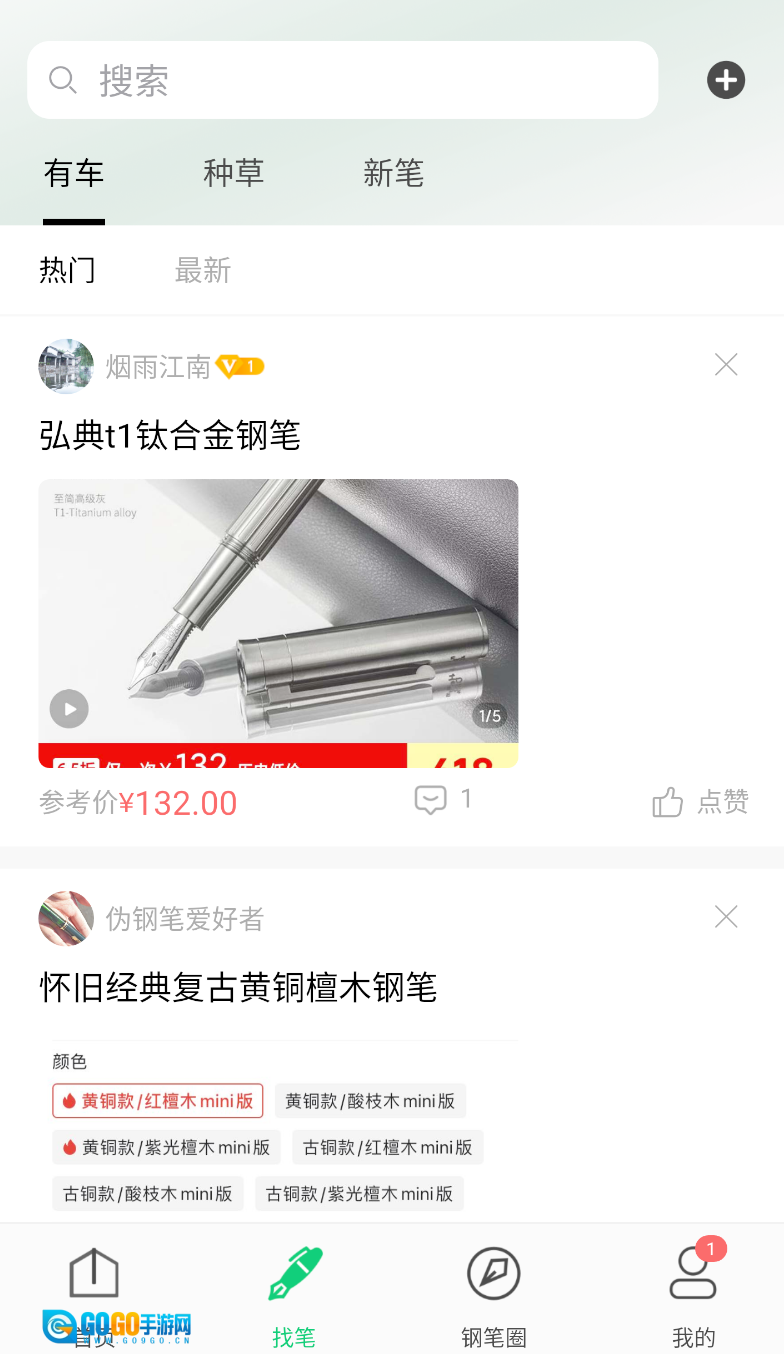Tap the plus icon to create new post
The width and height of the screenshot is (784, 1354).
point(726,80)
